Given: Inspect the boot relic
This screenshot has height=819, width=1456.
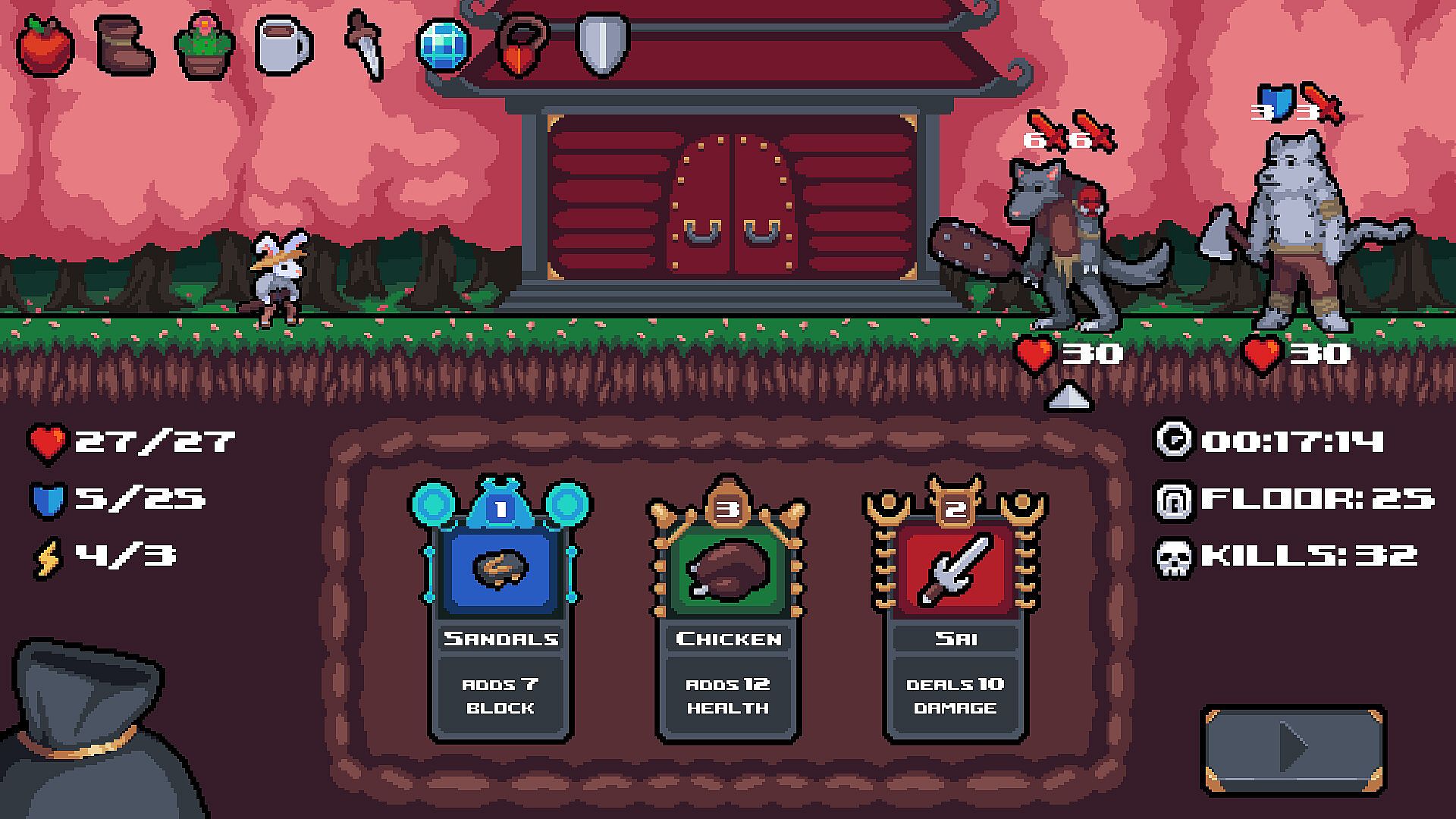Looking at the screenshot, I should click(124, 45).
